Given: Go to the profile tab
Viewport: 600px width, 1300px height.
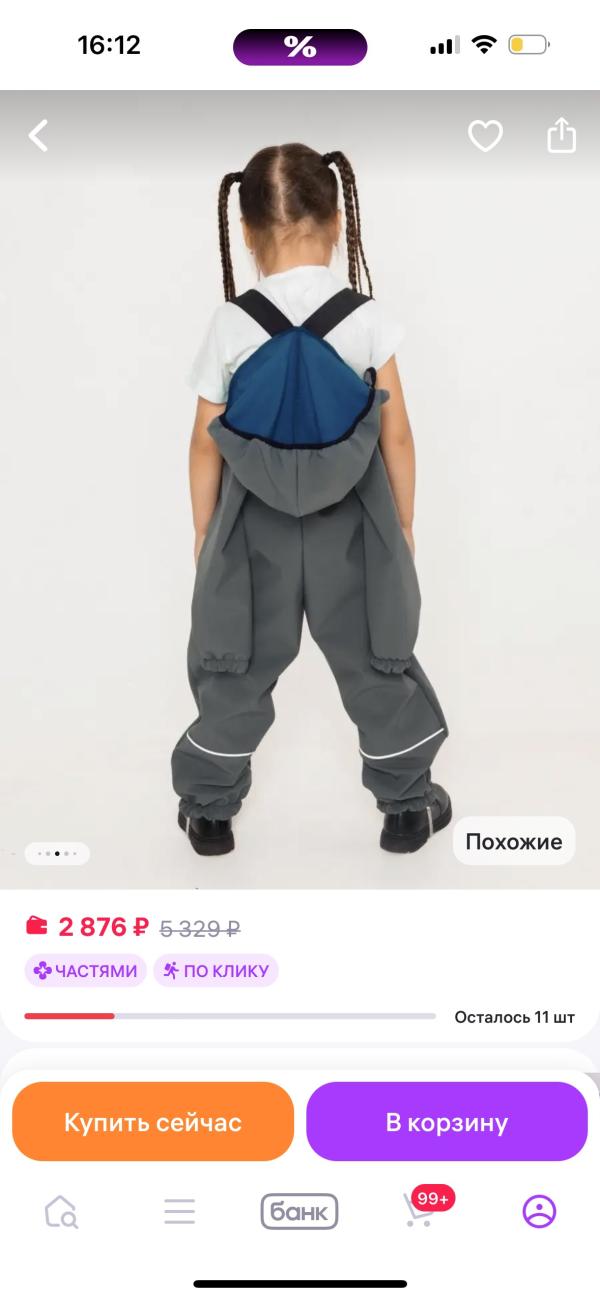Looking at the screenshot, I should coord(539,1212).
